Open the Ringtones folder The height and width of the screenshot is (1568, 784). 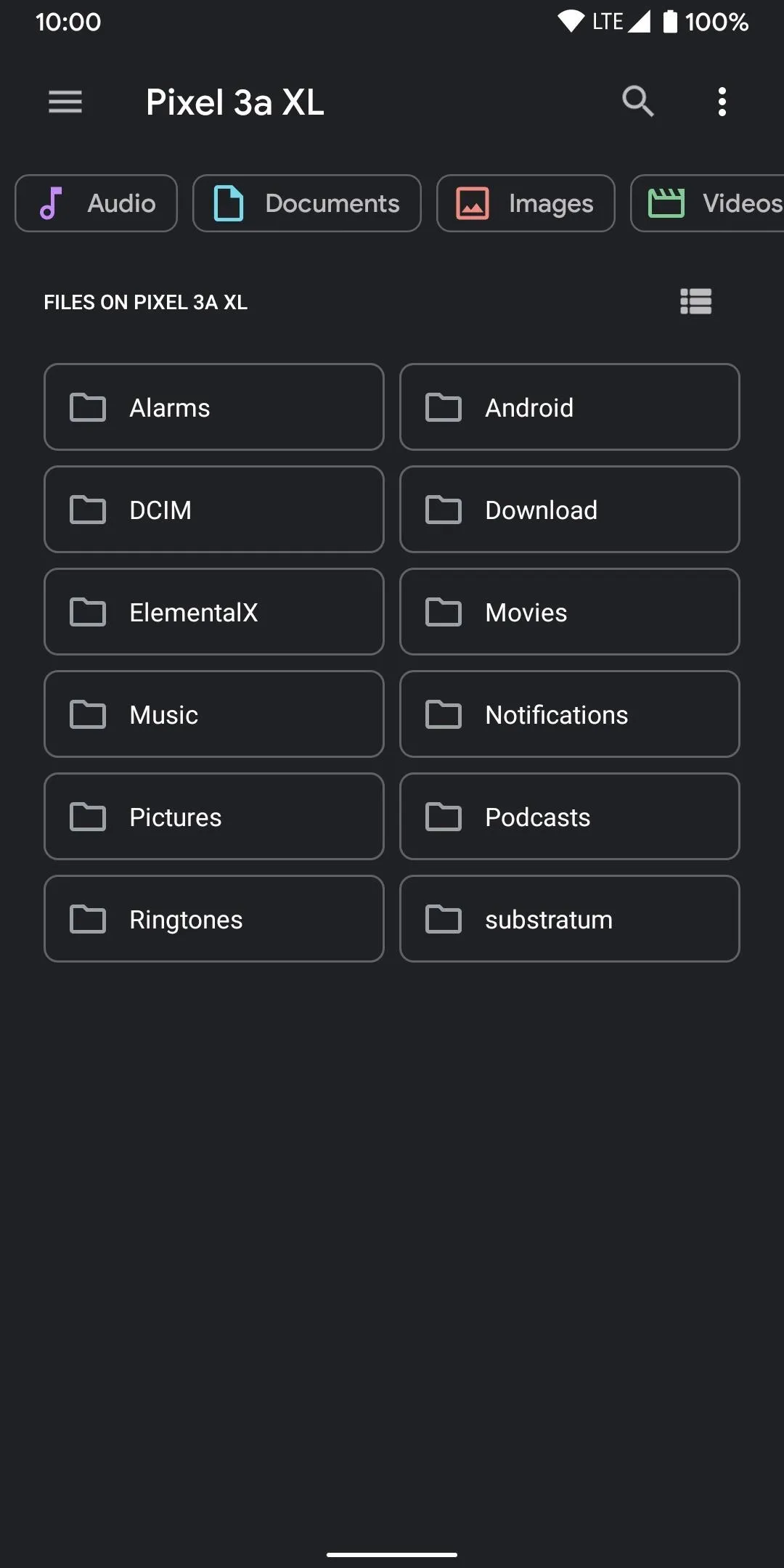(x=213, y=919)
